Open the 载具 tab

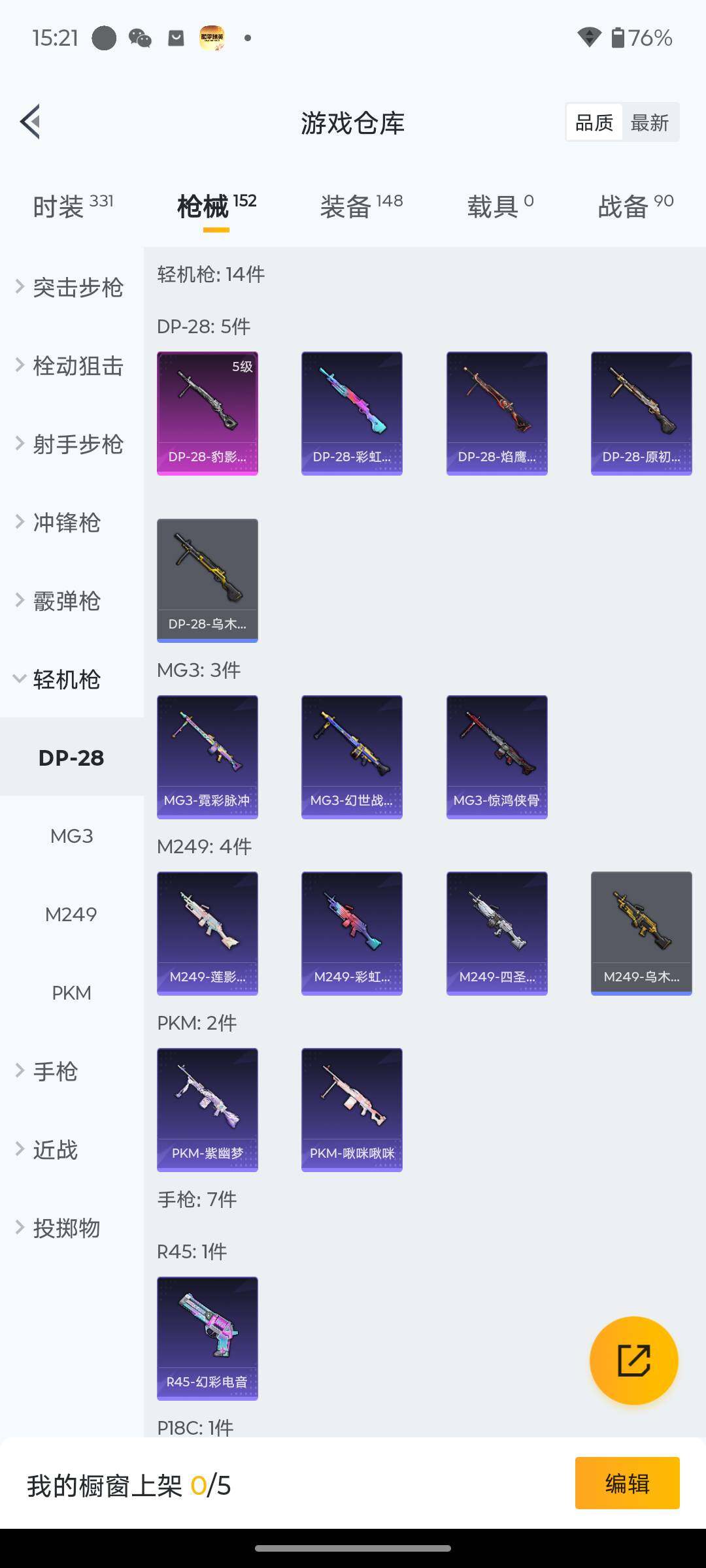click(x=500, y=206)
